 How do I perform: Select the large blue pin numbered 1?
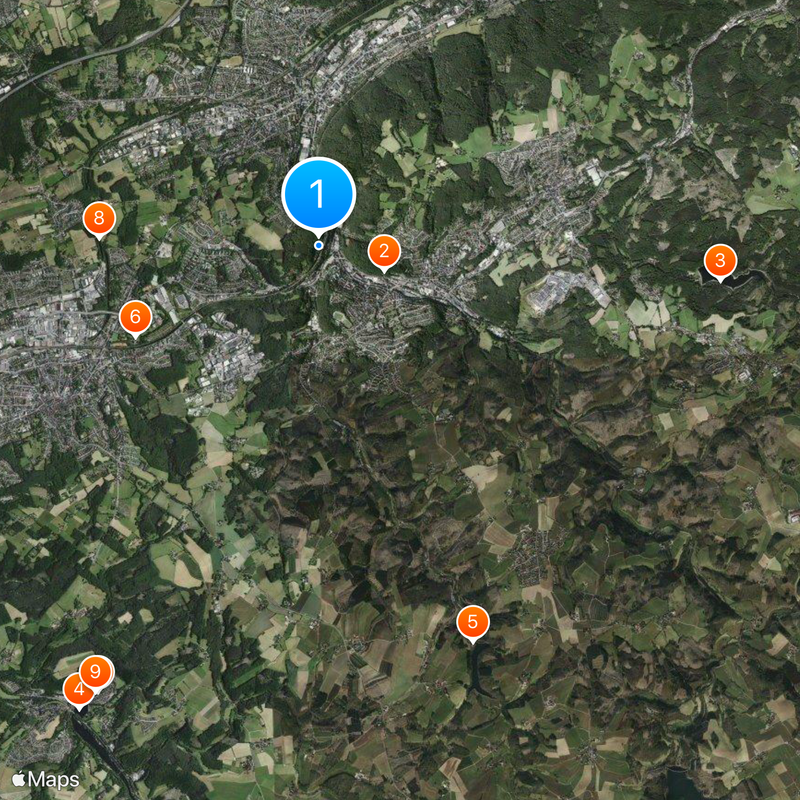coord(319,193)
